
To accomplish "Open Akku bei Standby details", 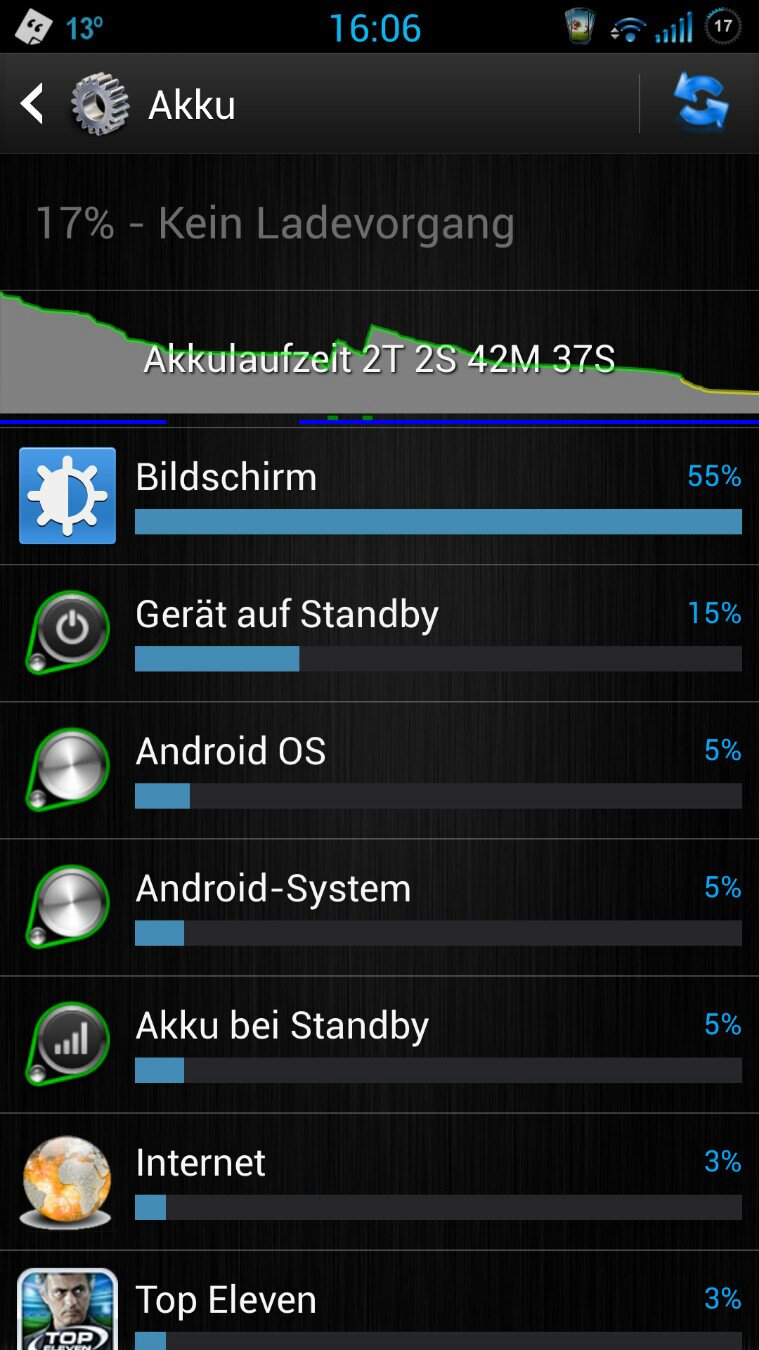I will (x=379, y=1044).
